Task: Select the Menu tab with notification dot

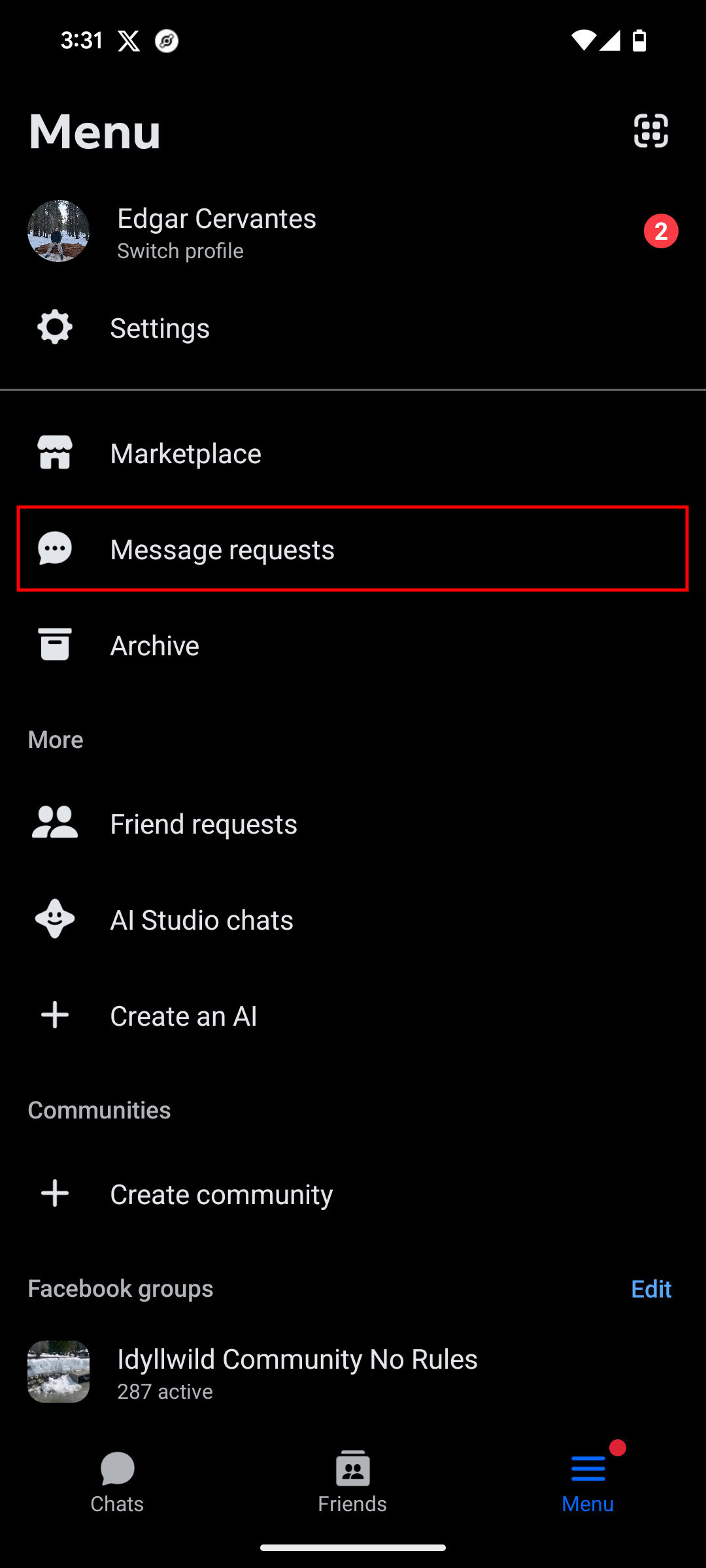Action: pyautogui.click(x=587, y=1483)
